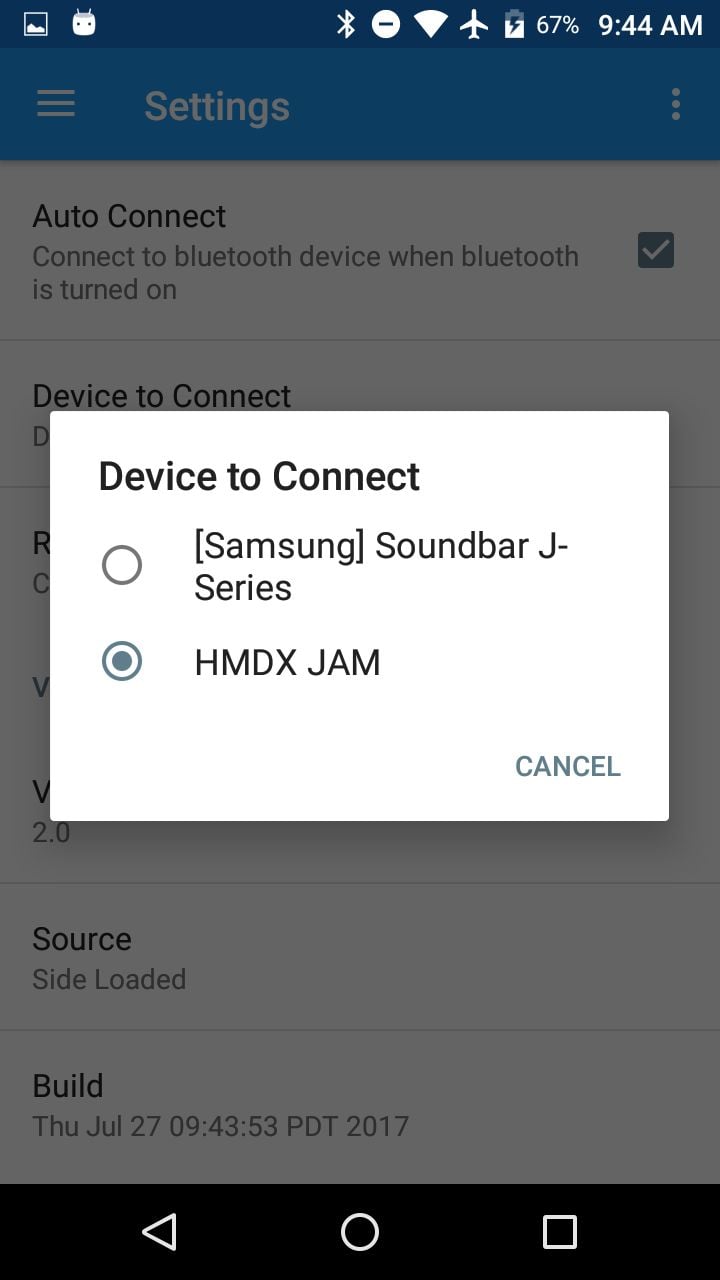Cancel the Device to Connect dialog

567,766
